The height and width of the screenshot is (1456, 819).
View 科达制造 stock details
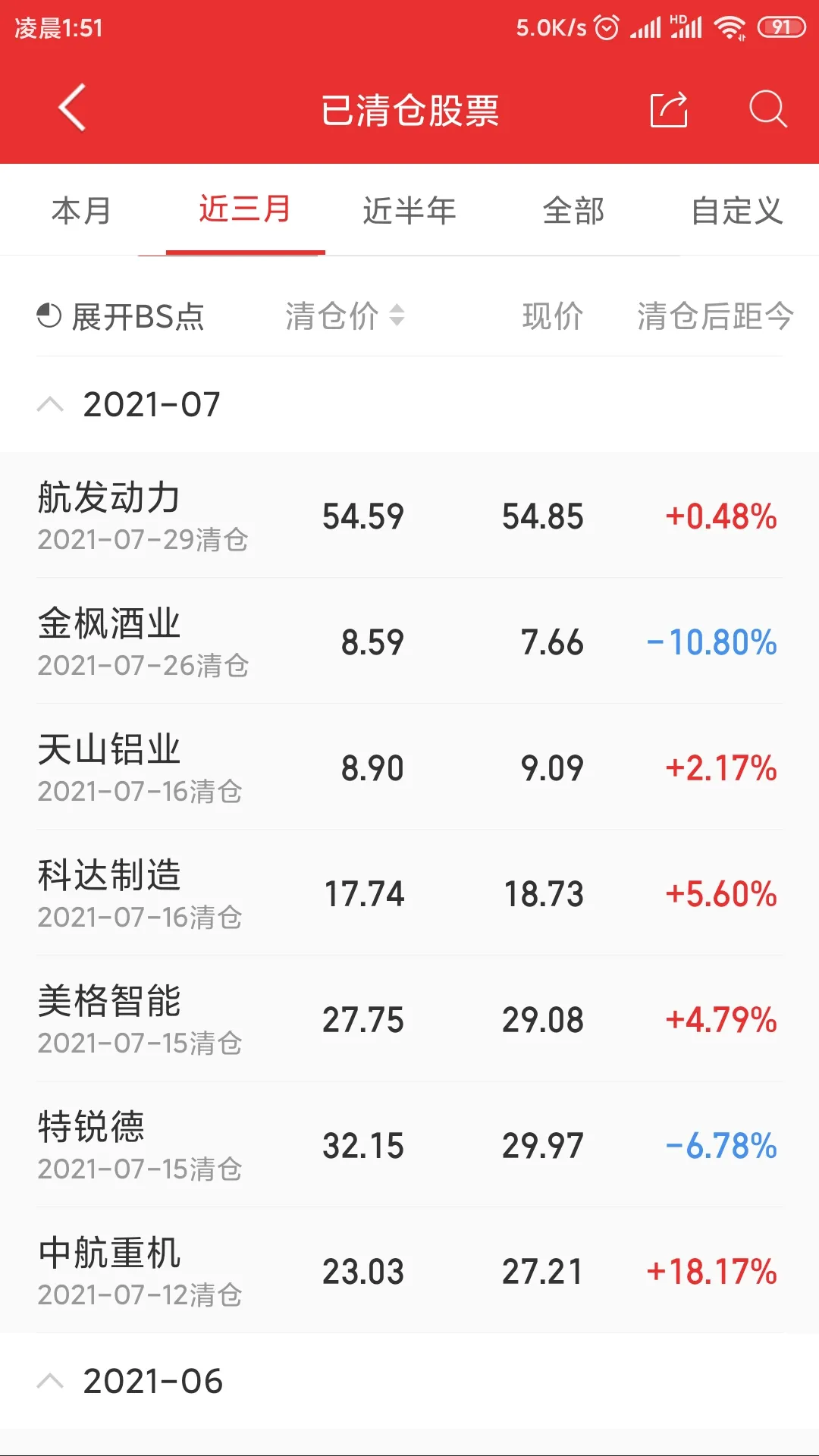409,893
